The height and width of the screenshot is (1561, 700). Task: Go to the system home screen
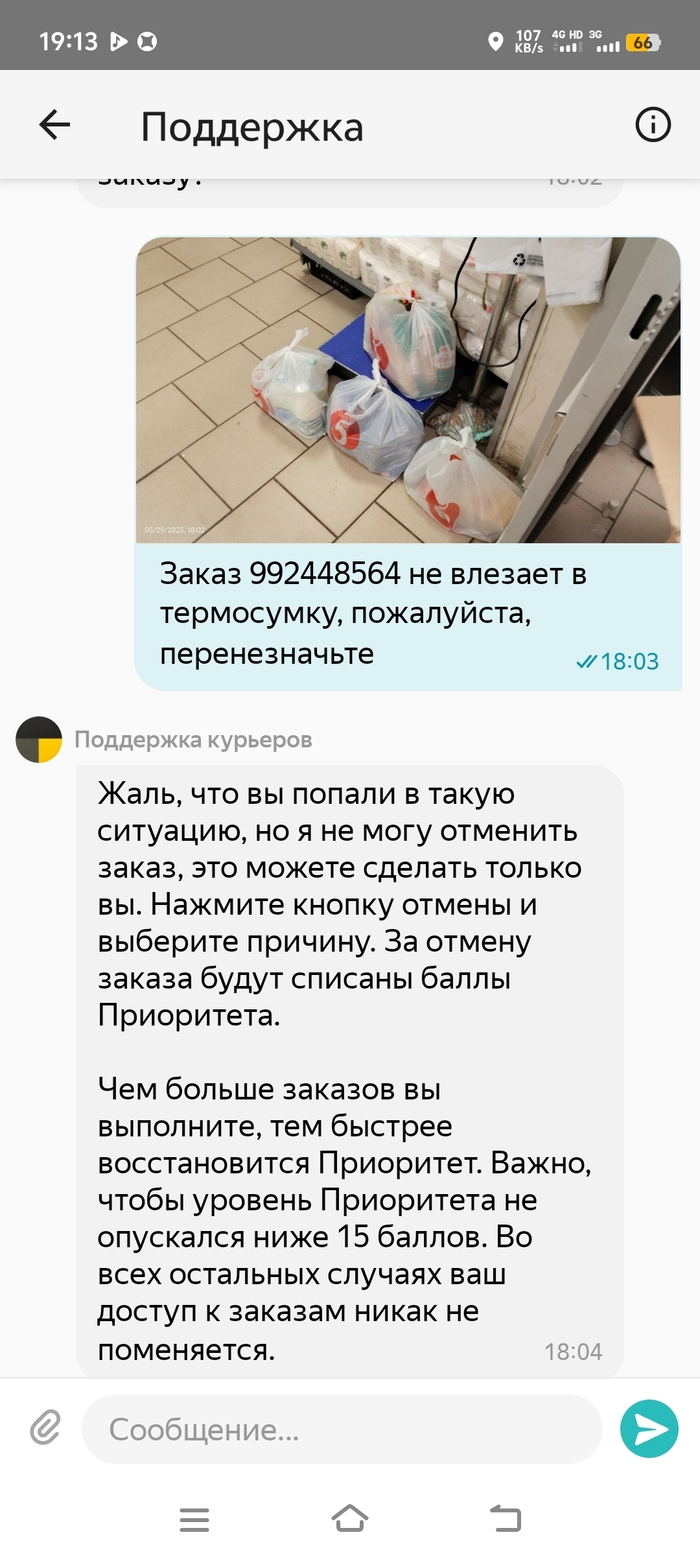point(349,1519)
